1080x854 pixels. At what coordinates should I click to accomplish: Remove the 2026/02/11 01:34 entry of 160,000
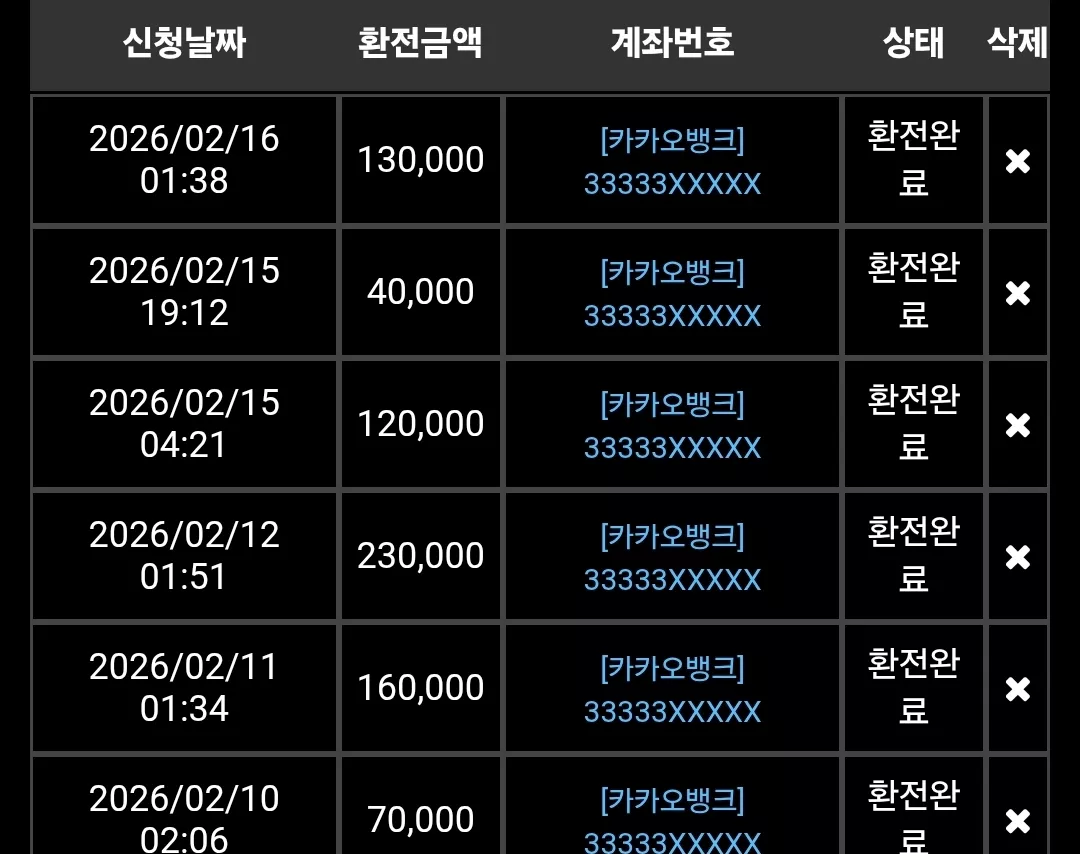(1017, 689)
